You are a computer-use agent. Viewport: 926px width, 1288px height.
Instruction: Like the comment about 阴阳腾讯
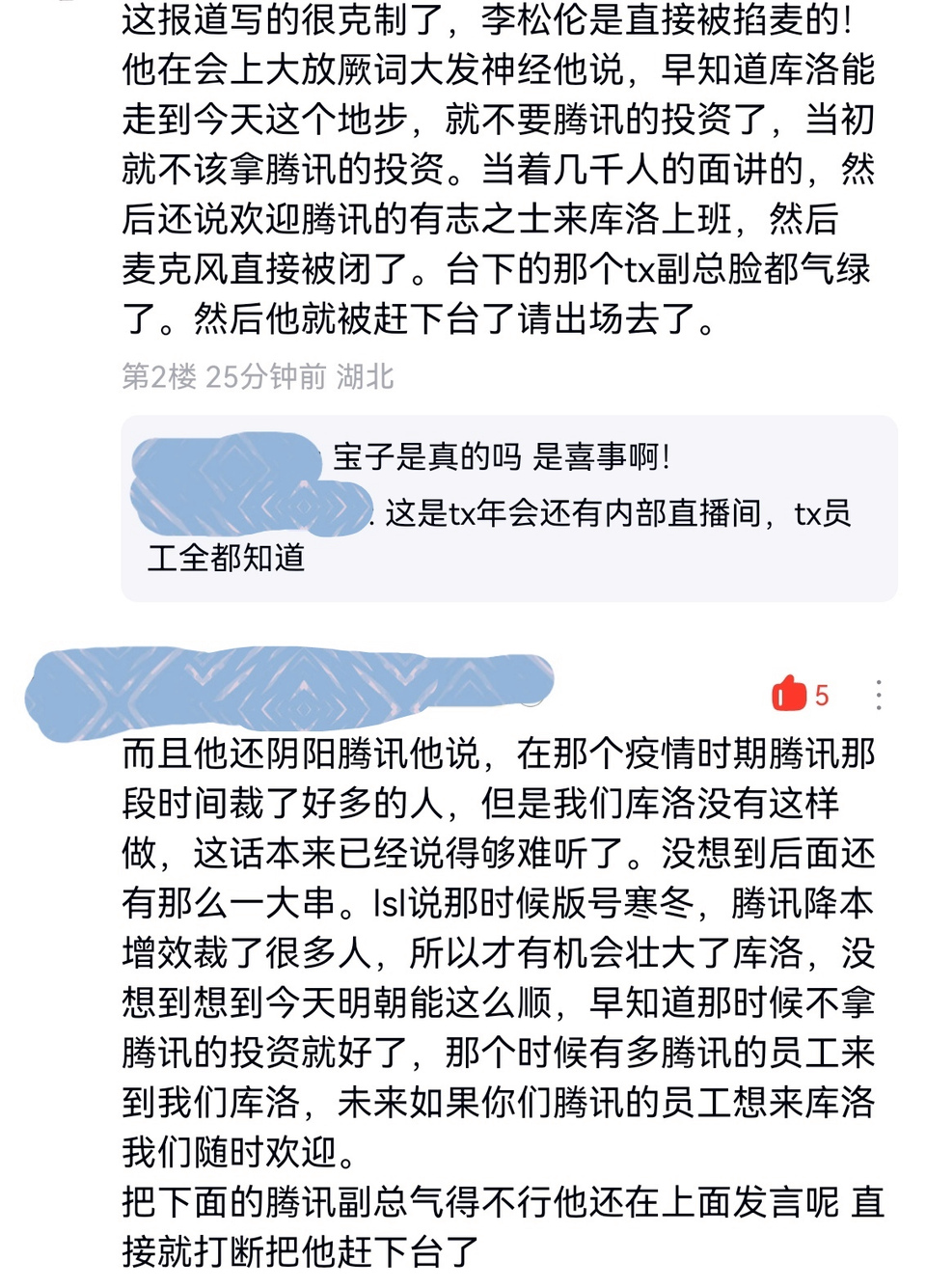click(788, 694)
